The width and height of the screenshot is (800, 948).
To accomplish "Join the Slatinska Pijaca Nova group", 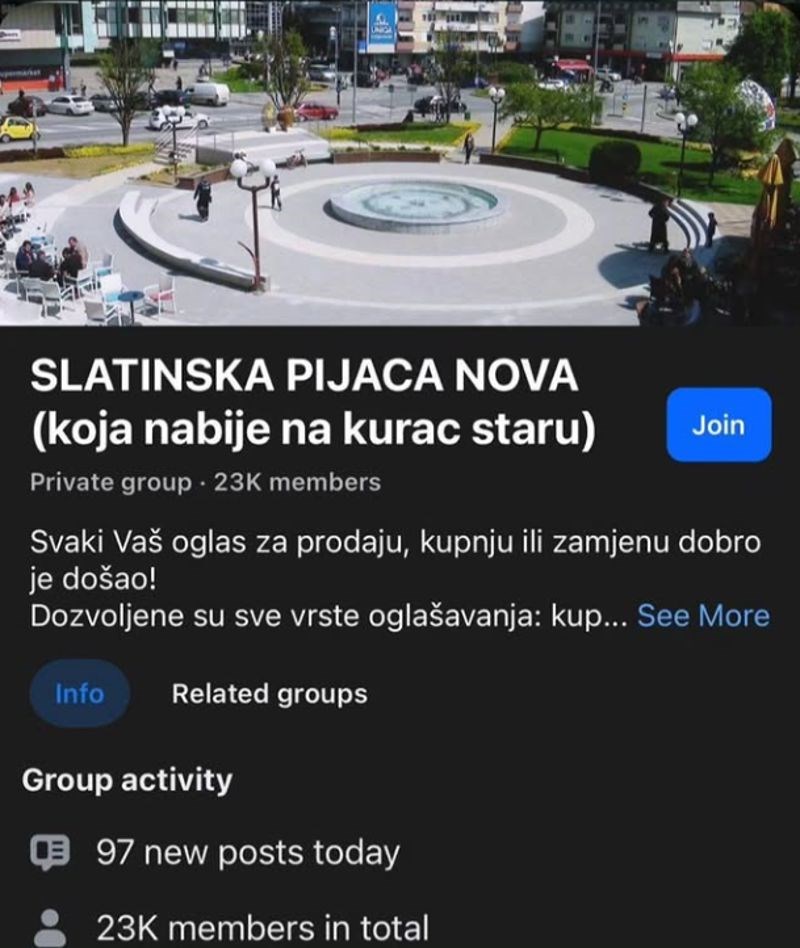I will click(718, 425).
